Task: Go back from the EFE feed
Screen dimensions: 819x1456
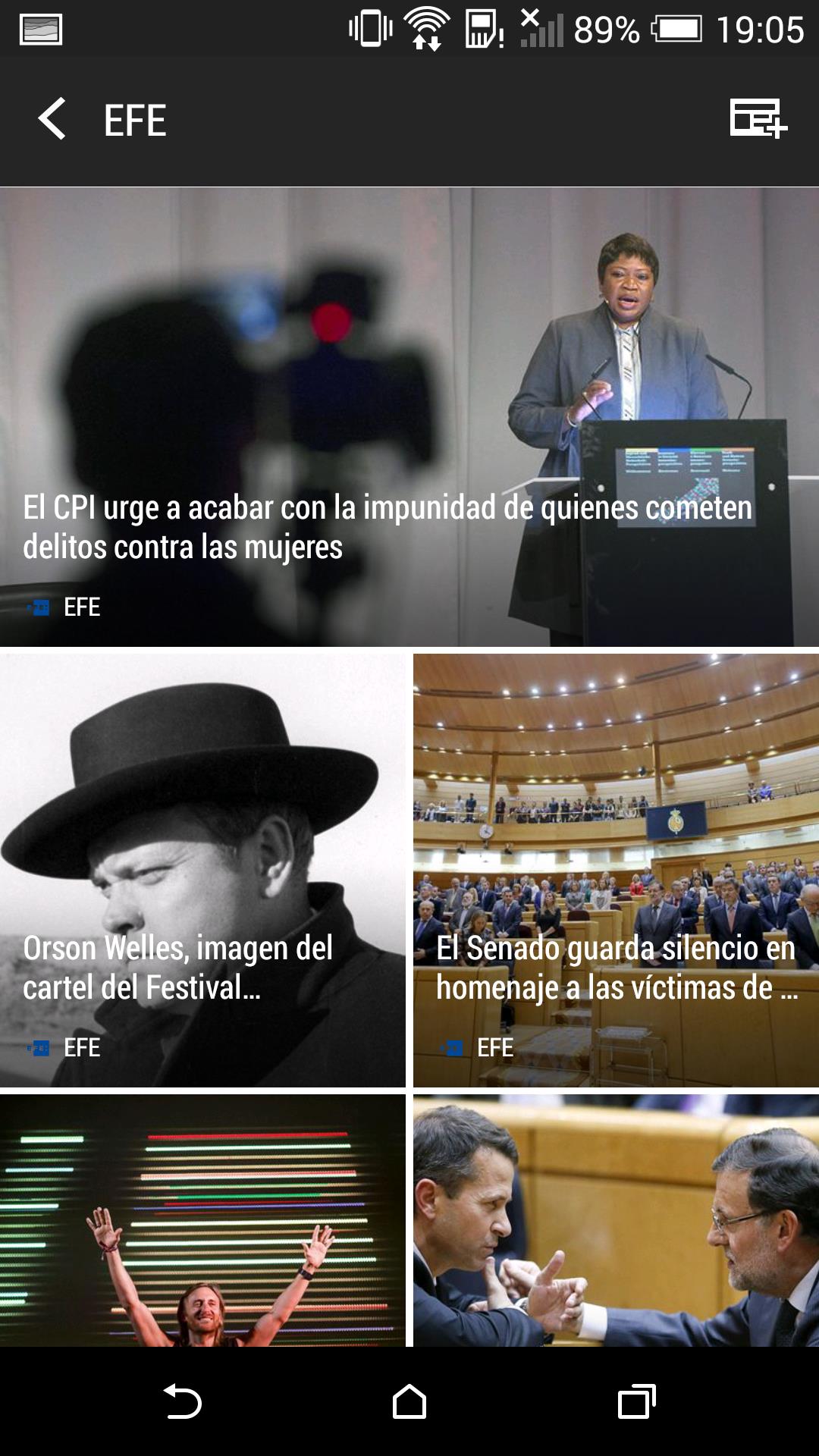Action: tap(52, 119)
